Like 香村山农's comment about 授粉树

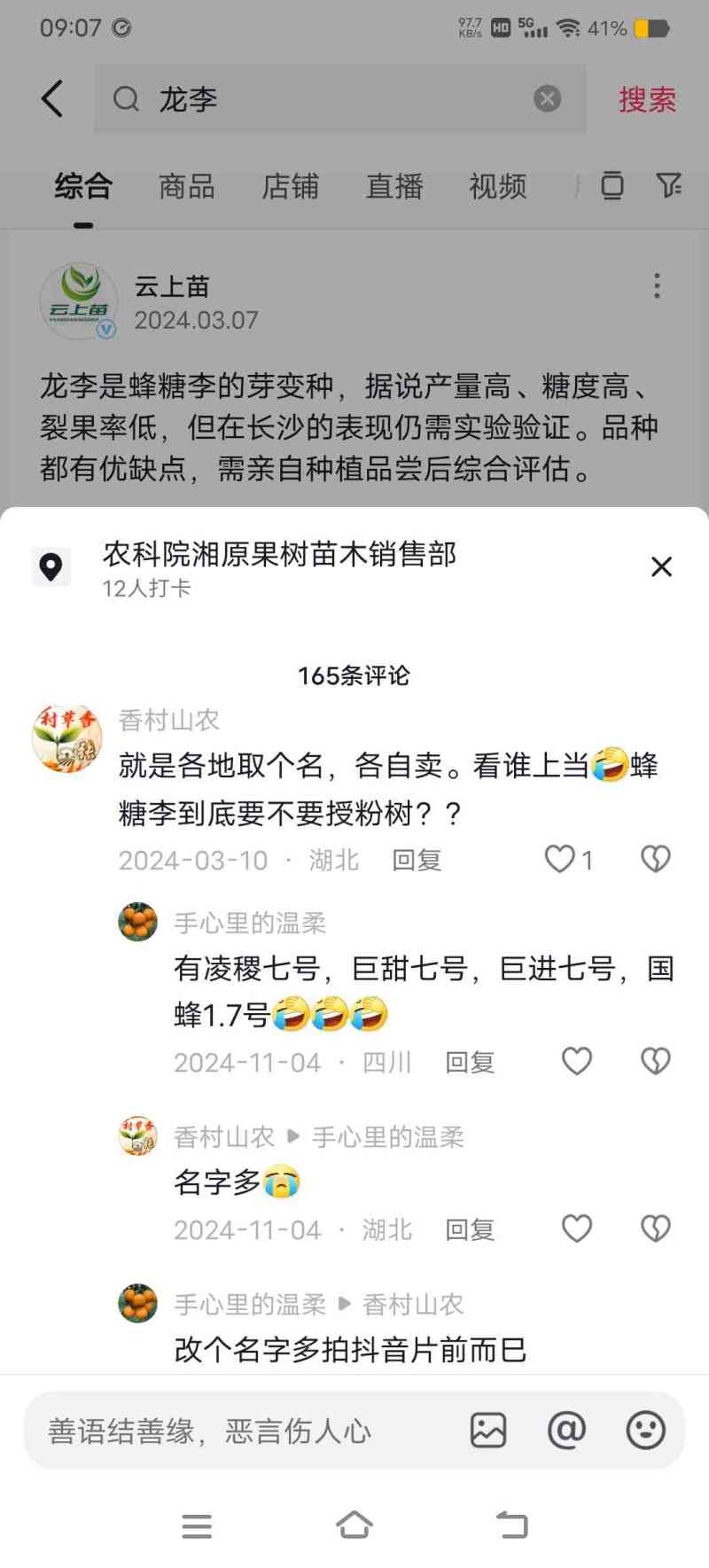click(560, 859)
